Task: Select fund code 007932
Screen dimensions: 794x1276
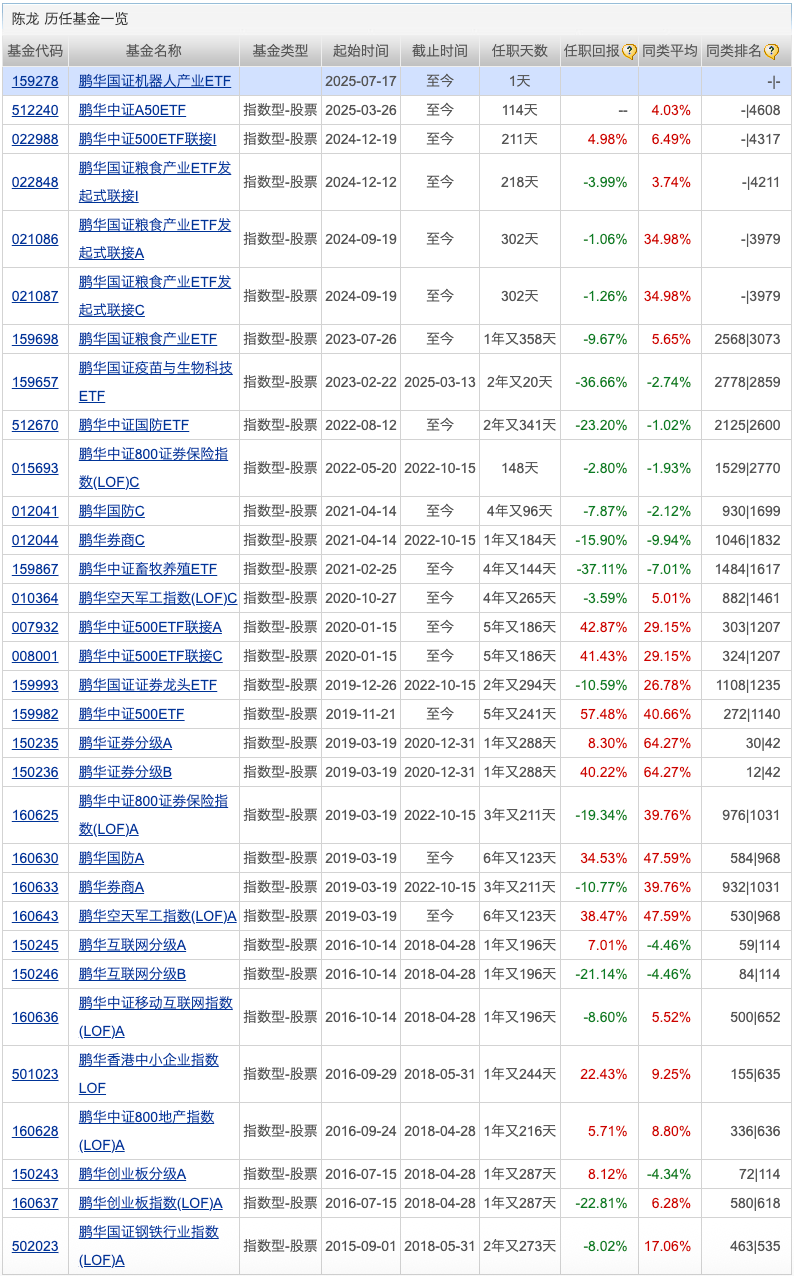Action: [x=35, y=627]
